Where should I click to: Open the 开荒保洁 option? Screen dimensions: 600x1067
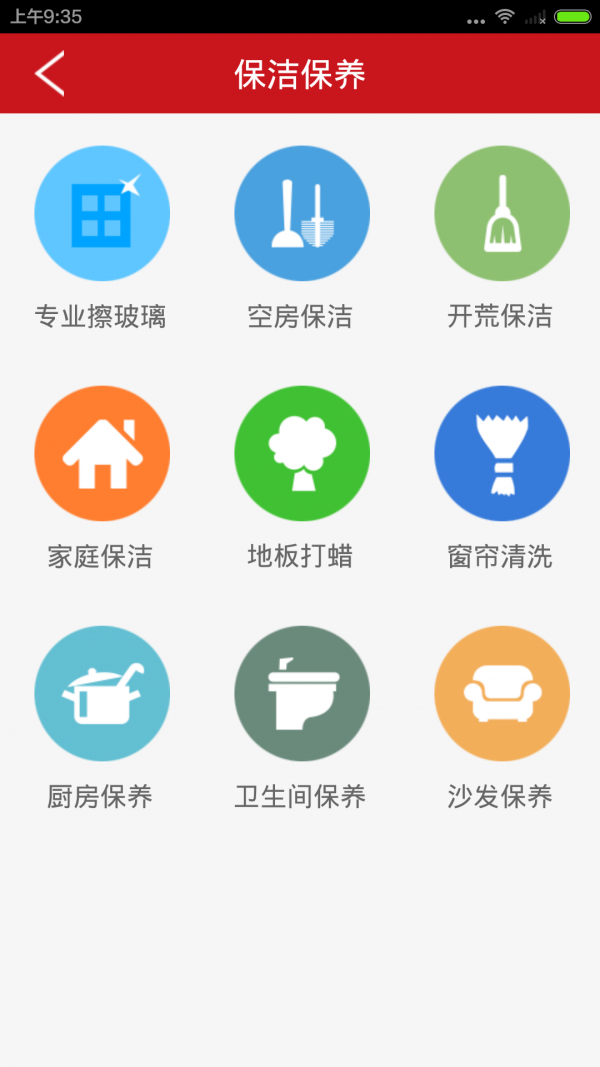coord(502,214)
